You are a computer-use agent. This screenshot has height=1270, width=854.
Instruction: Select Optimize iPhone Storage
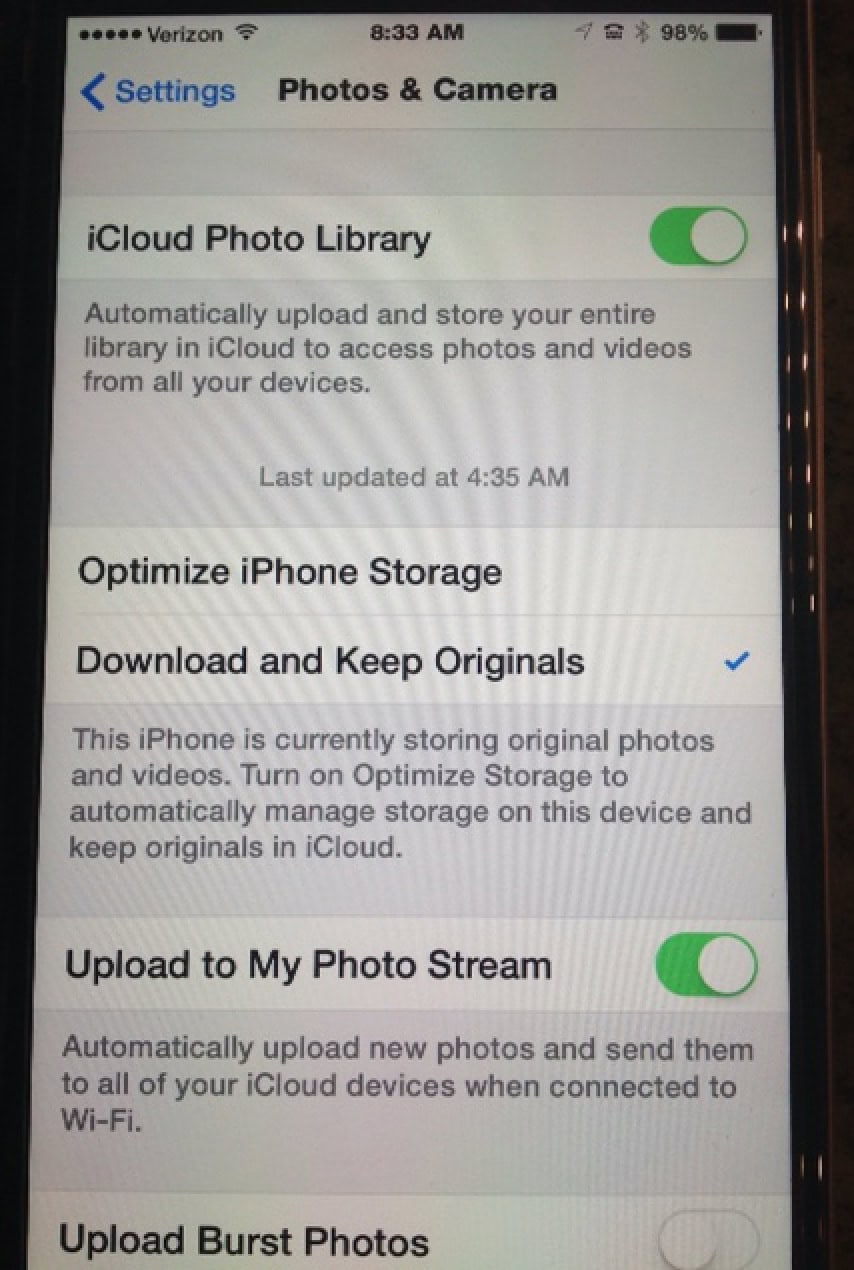tap(290, 573)
